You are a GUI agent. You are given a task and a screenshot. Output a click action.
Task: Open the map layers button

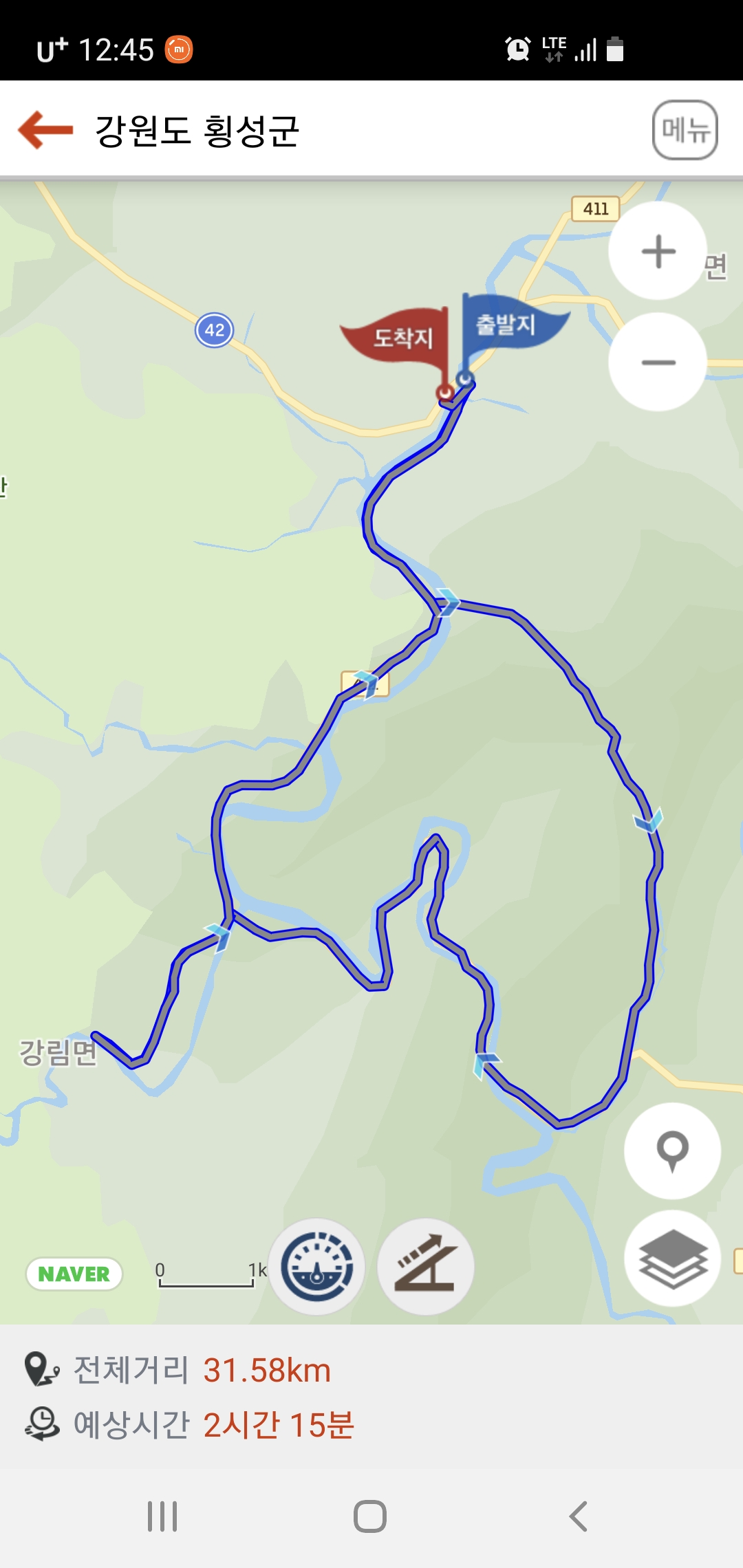[x=672, y=1259]
